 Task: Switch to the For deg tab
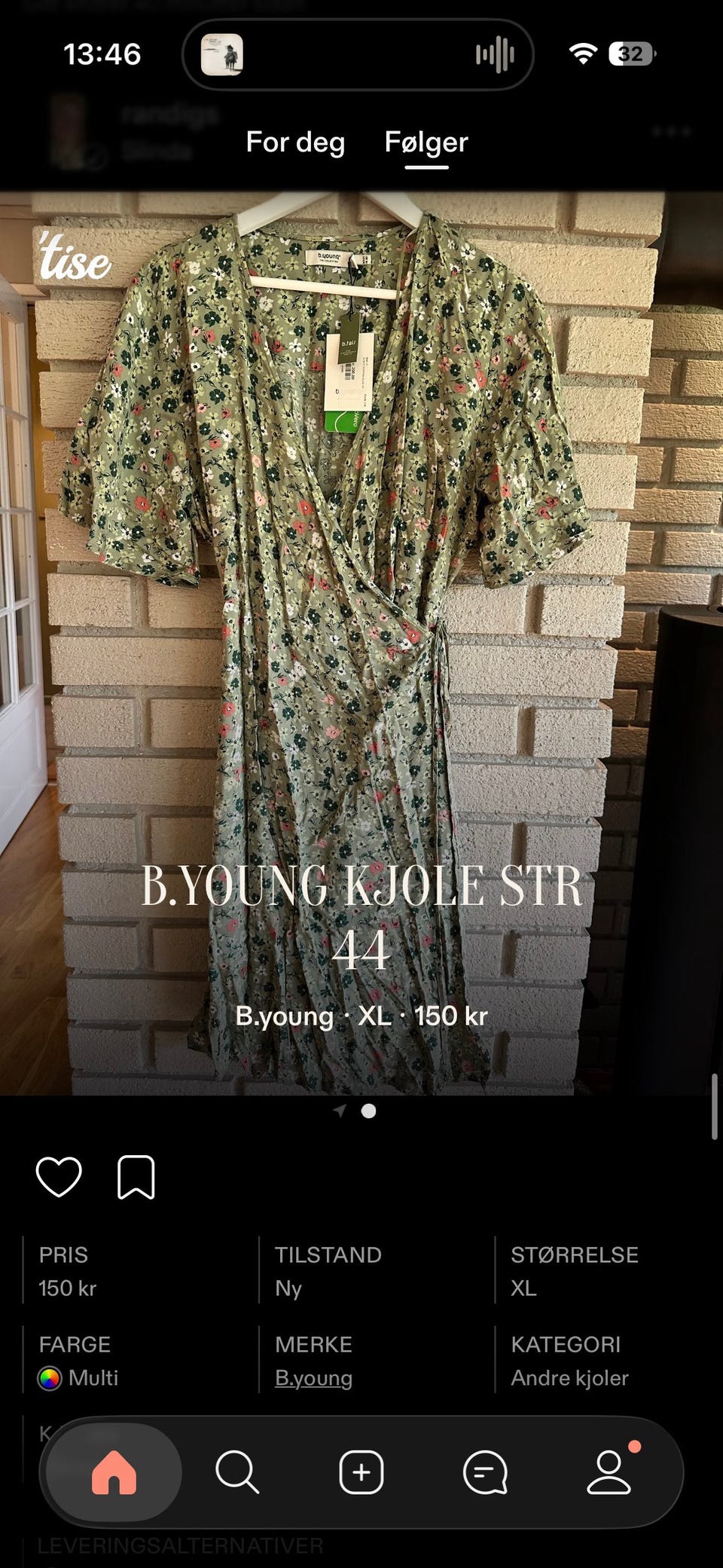(x=295, y=142)
